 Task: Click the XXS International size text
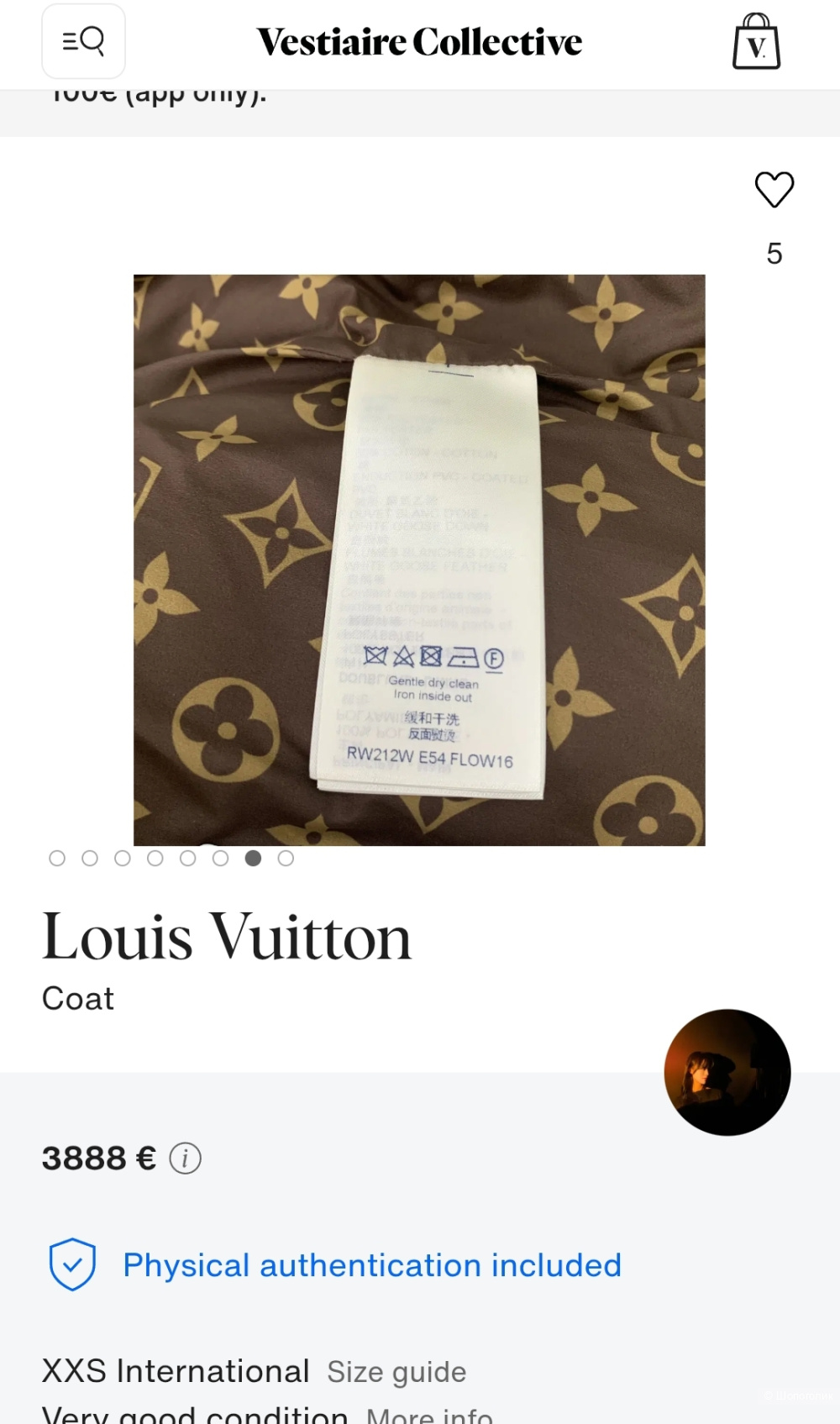[175, 1371]
